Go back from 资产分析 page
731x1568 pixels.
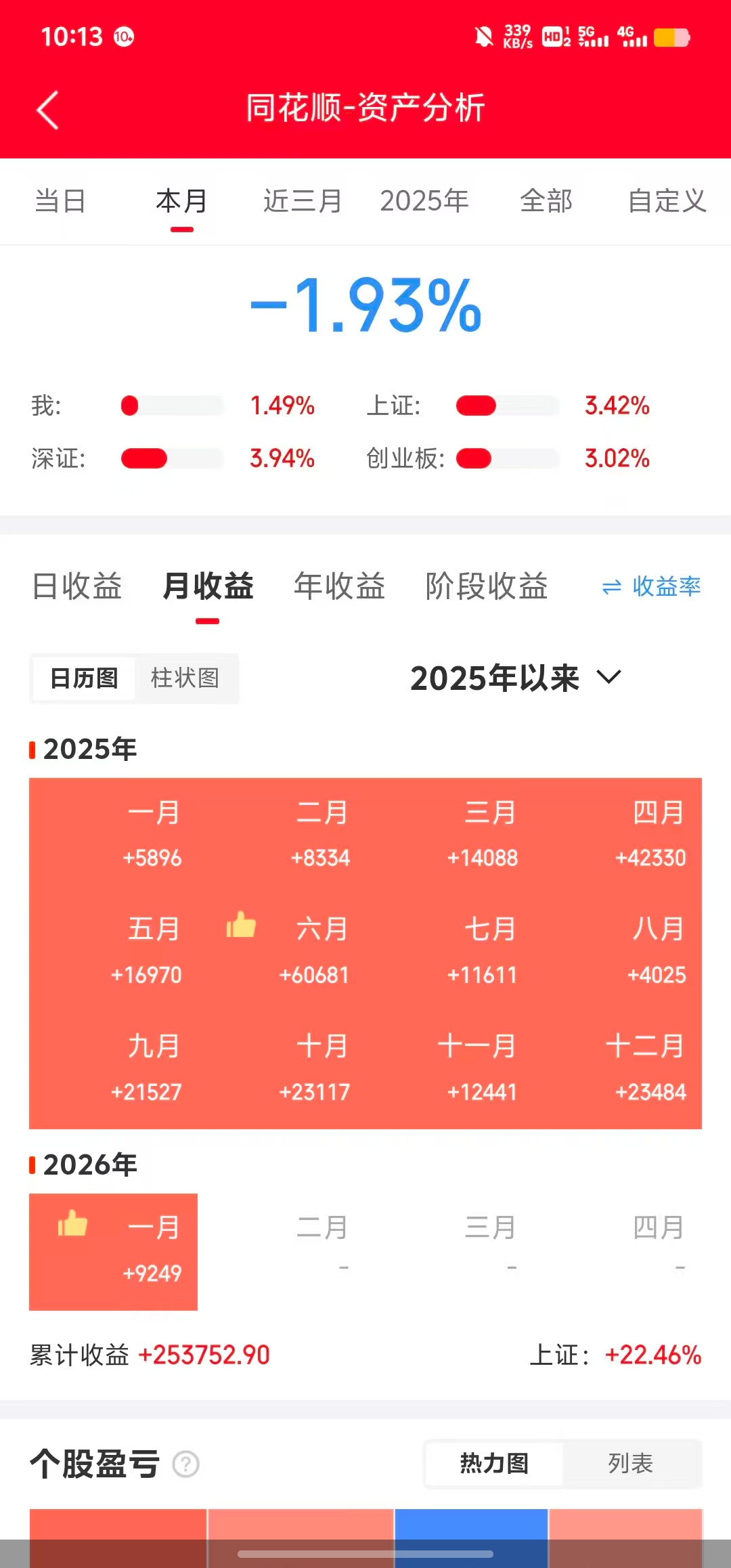coord(47,110)
